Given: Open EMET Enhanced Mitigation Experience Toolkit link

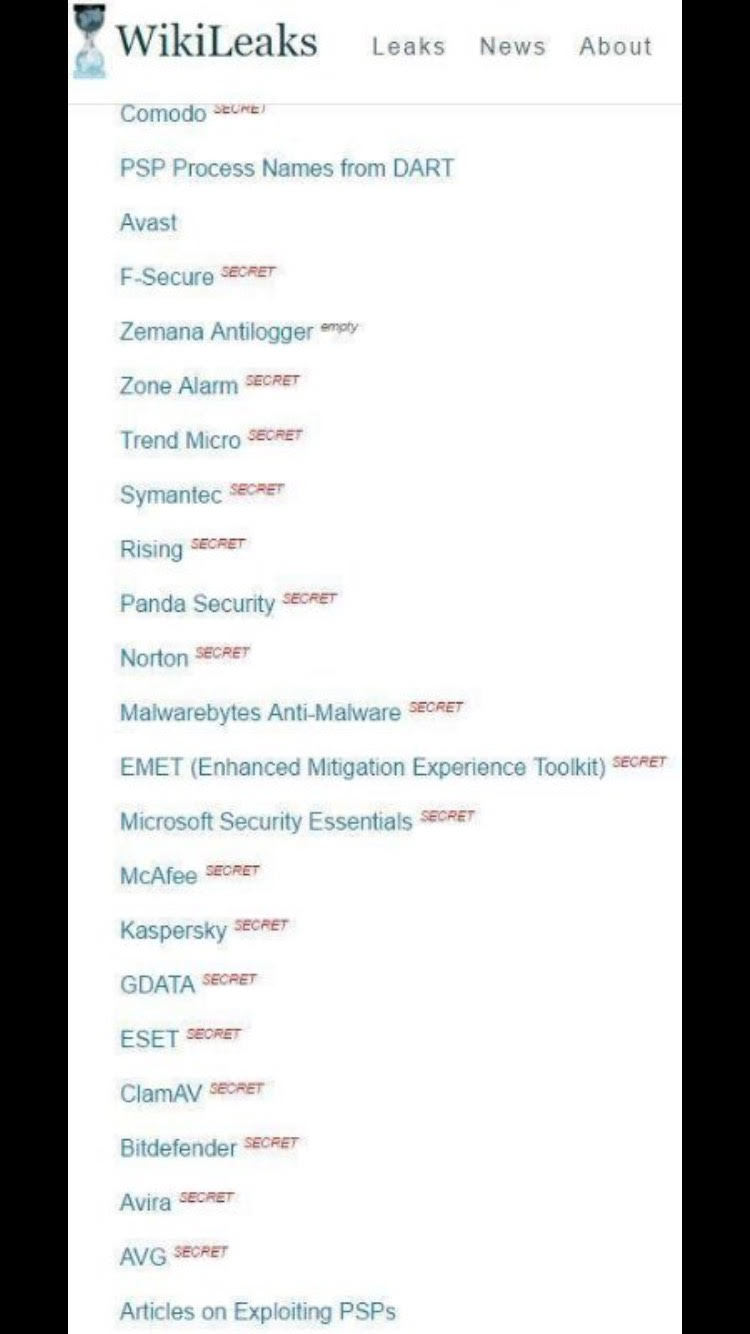Looking at the screenshot, I should coord(362,767).
